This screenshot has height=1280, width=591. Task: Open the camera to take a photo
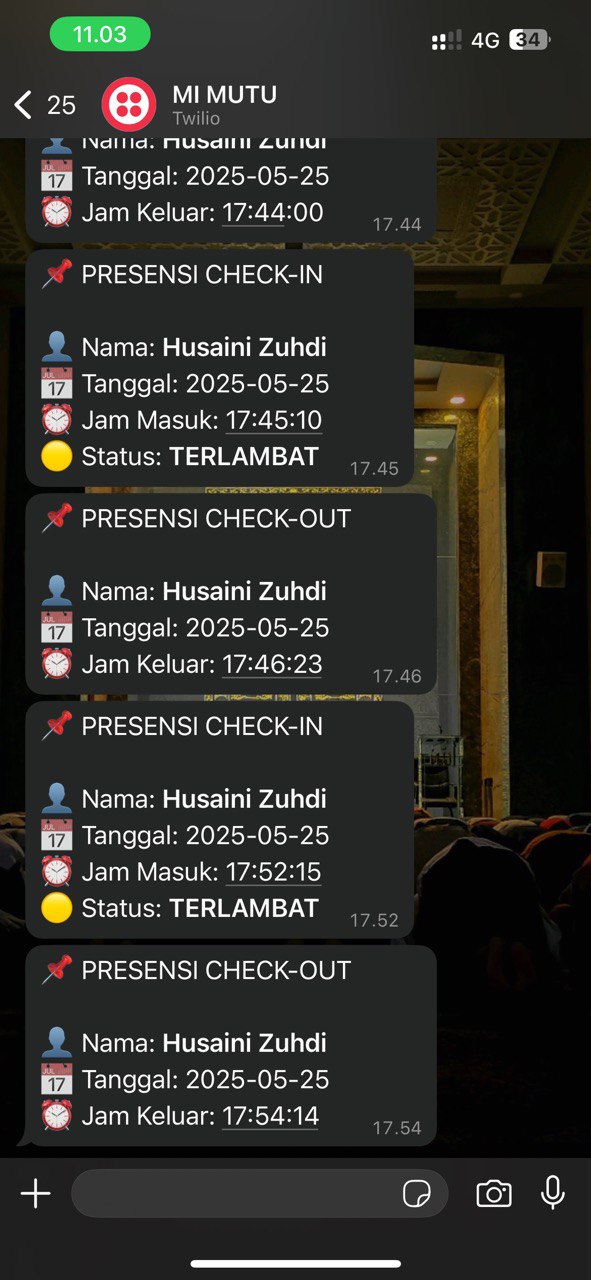[x=494, y=1193]
